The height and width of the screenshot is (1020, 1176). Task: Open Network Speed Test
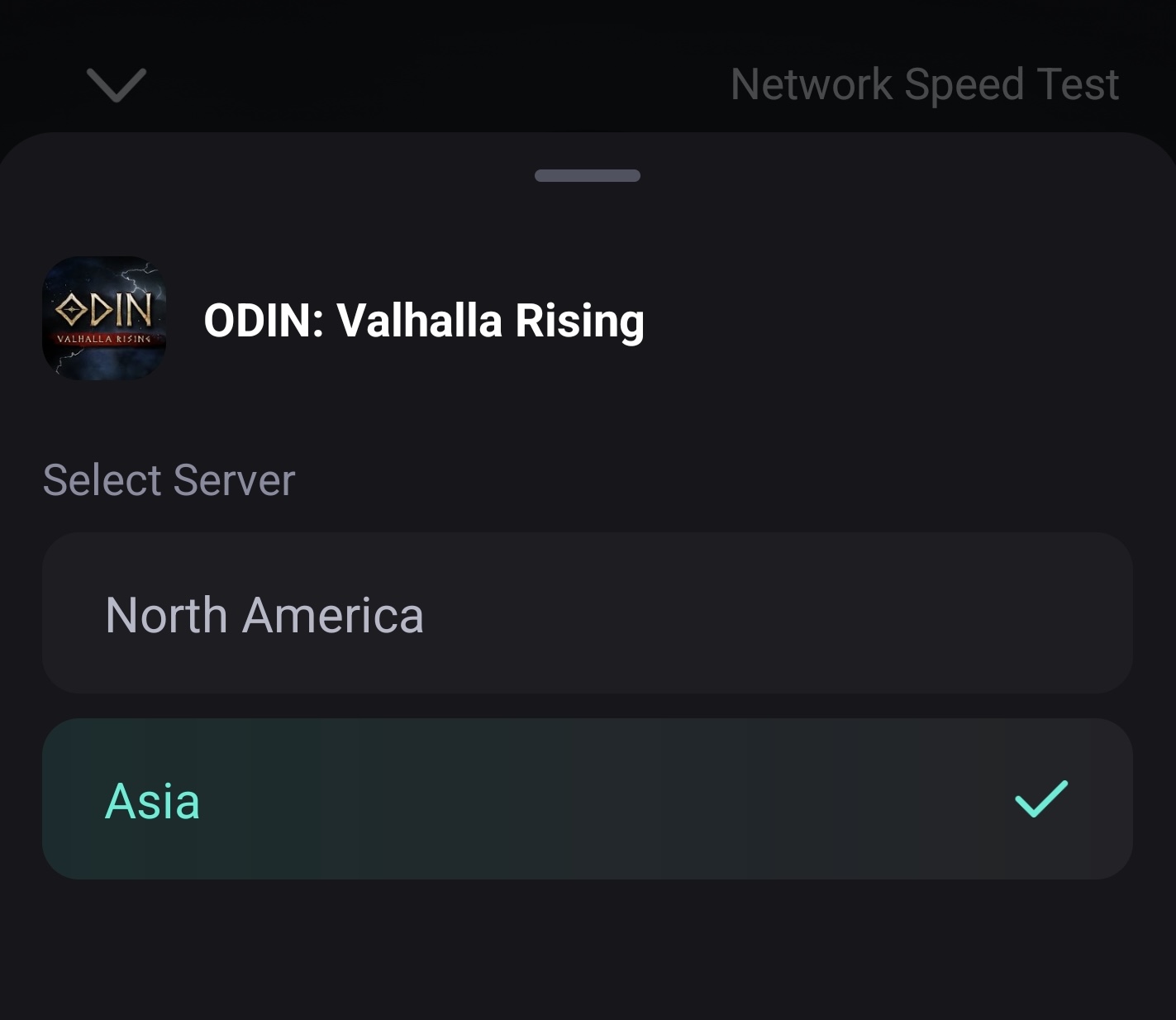click(924, 85)
